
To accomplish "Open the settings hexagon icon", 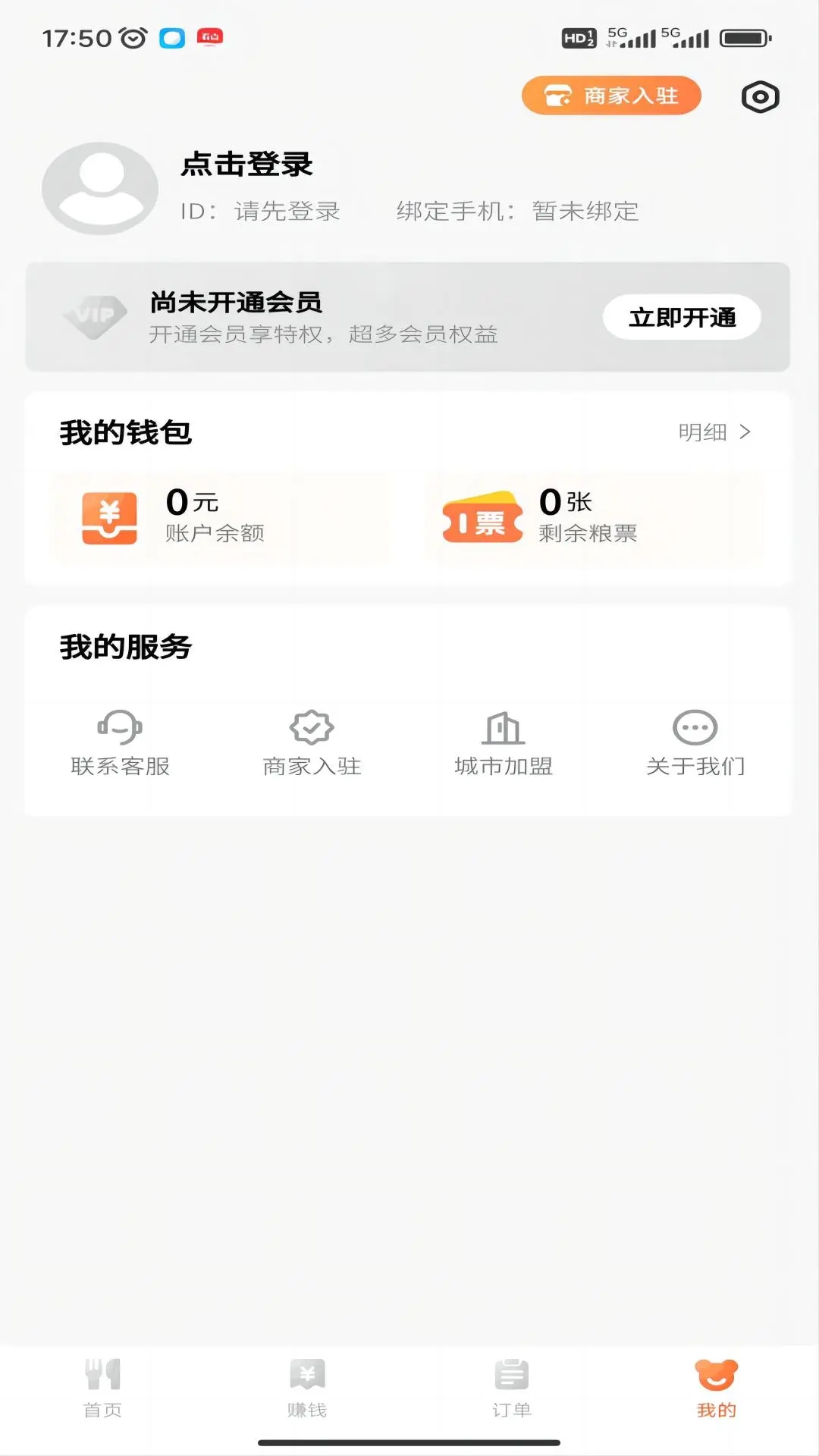I will 760,97.
